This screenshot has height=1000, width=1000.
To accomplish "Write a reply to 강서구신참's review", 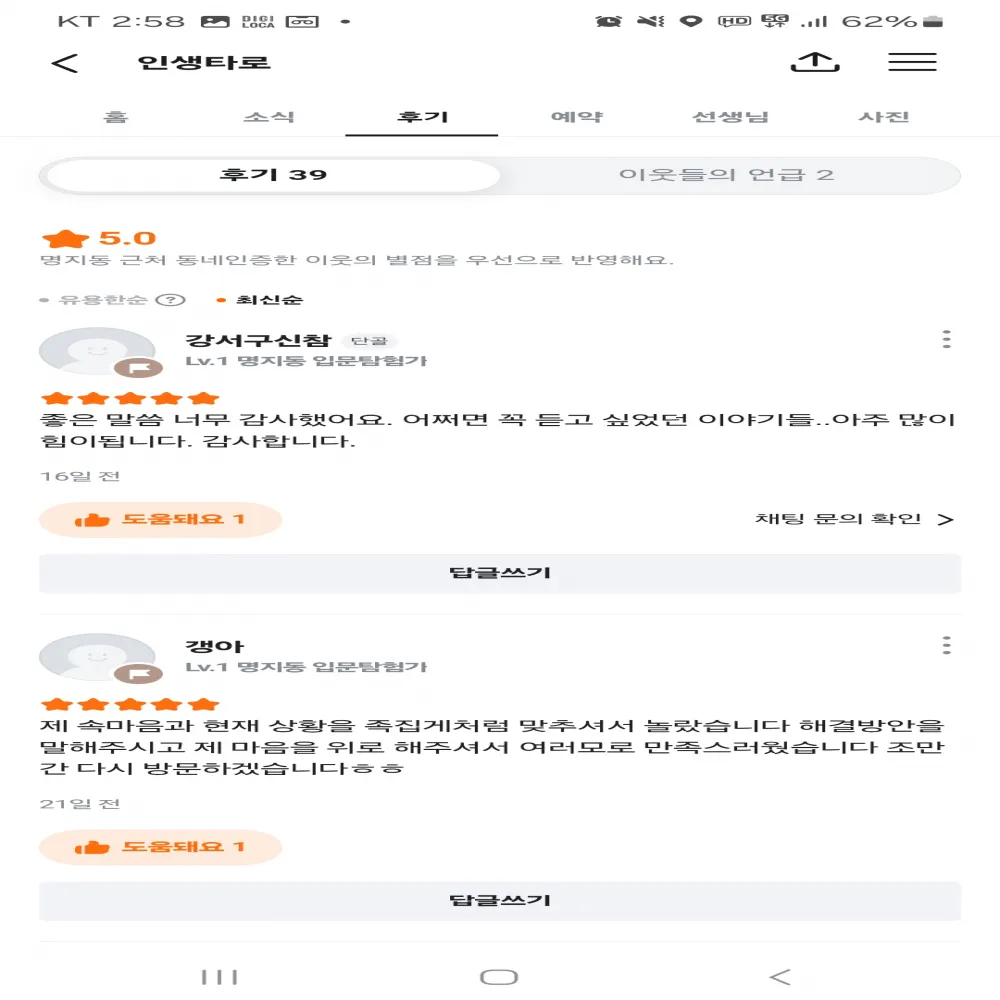I will [500, 573].
